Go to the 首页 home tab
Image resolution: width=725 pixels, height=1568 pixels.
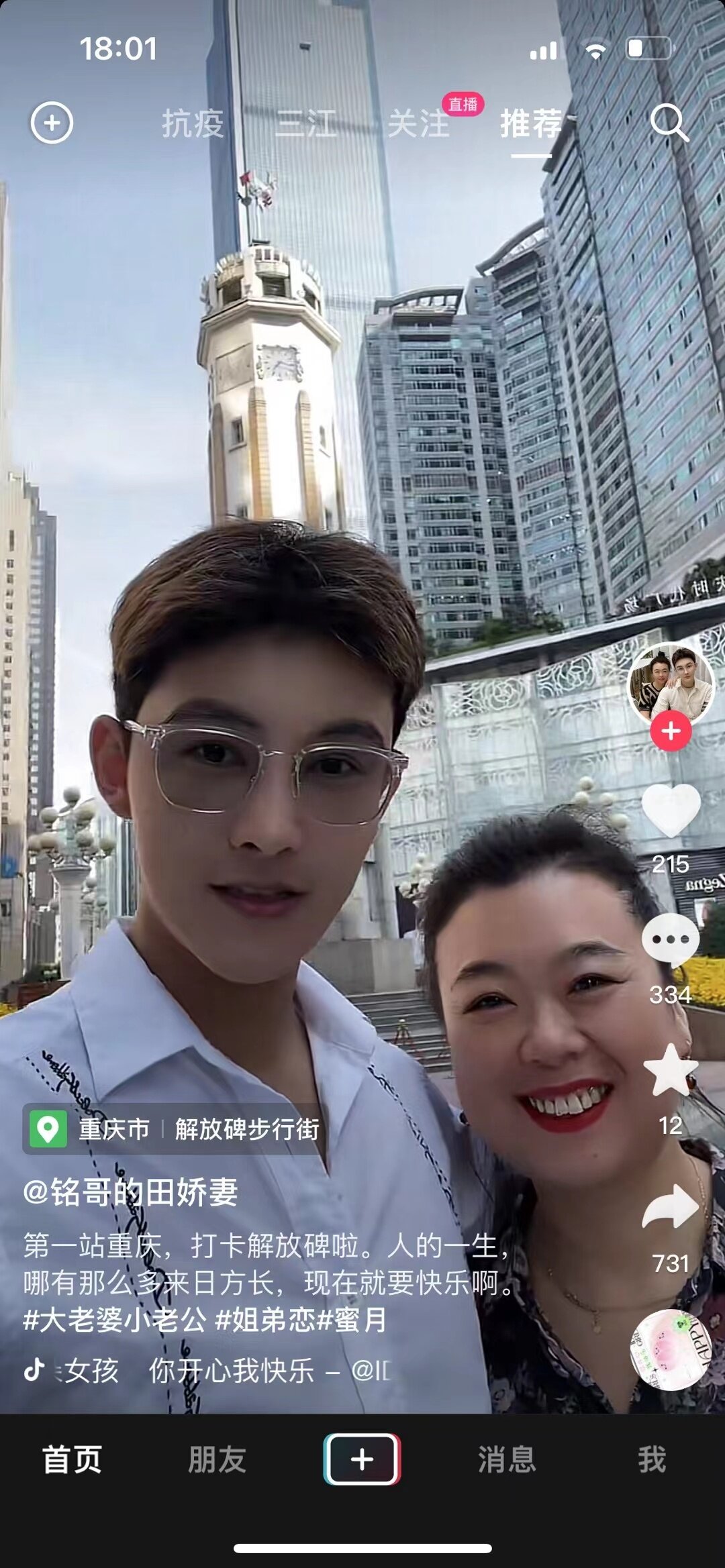click(x=72, y=1460)
